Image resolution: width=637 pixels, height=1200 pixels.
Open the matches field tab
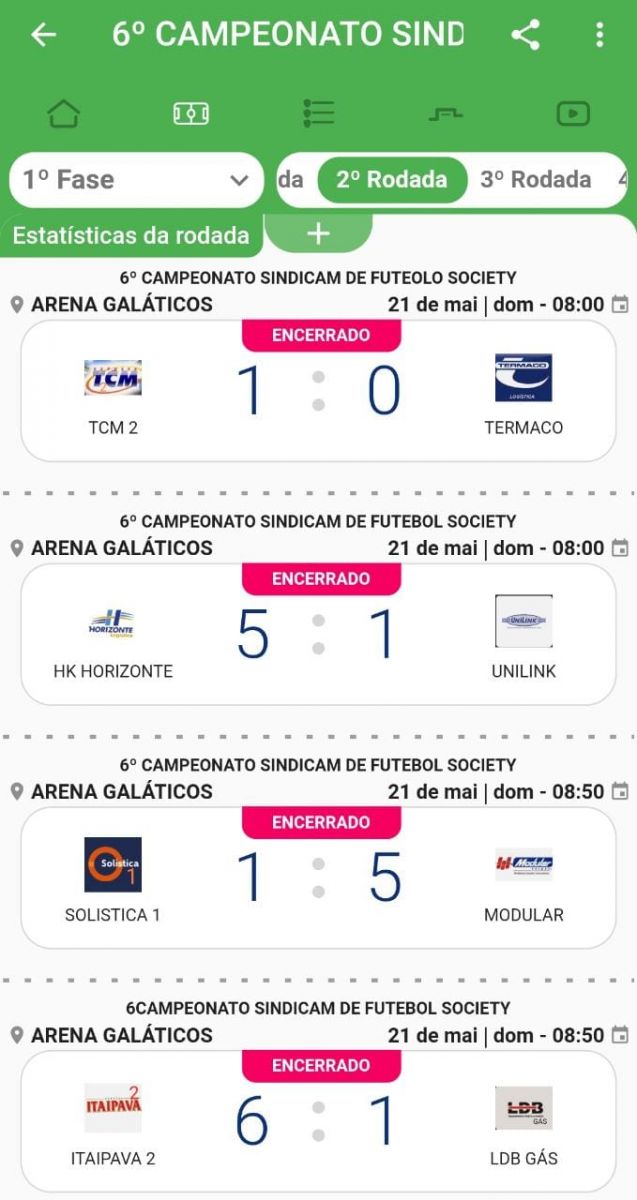[x=191, y=114]
